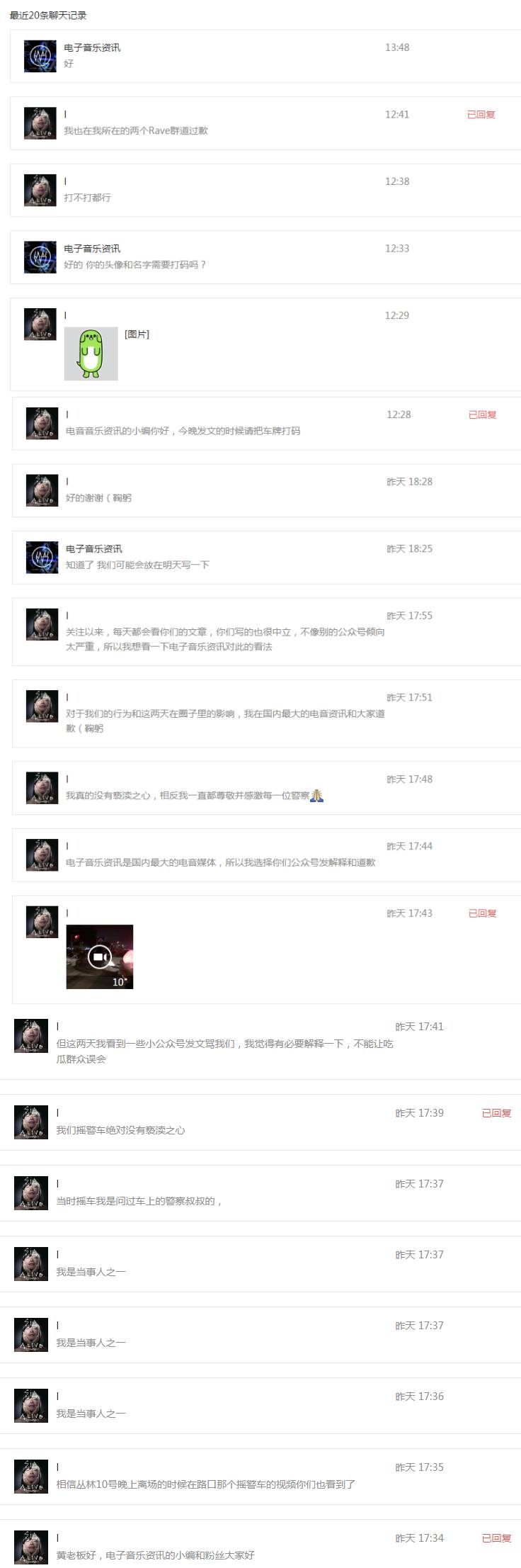Play the 10-second video message
The height and width of the screenshot is (1568, 521).
(100, 957)
